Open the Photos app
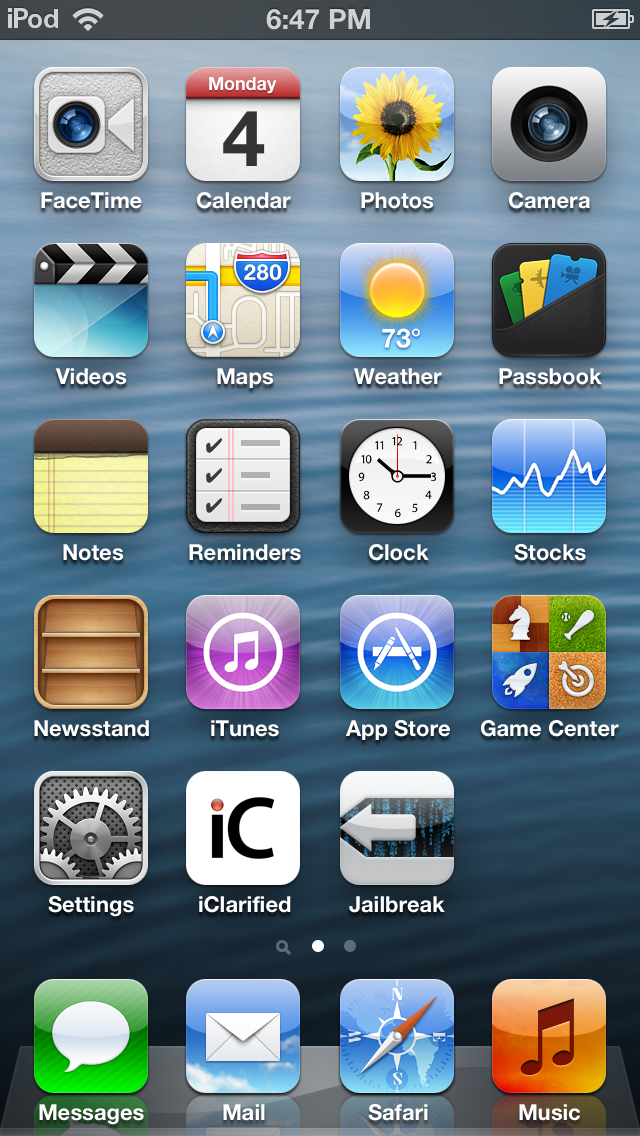Viewport: 640px width, 1136px height. [x=397, y=124]
